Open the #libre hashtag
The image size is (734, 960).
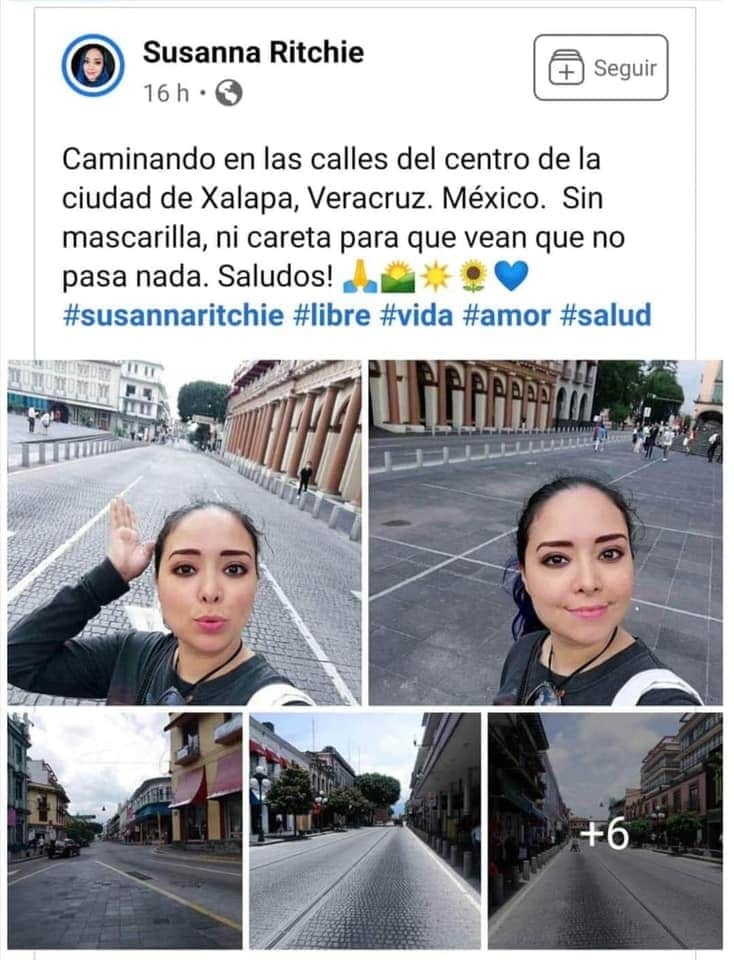pos(333,316)
